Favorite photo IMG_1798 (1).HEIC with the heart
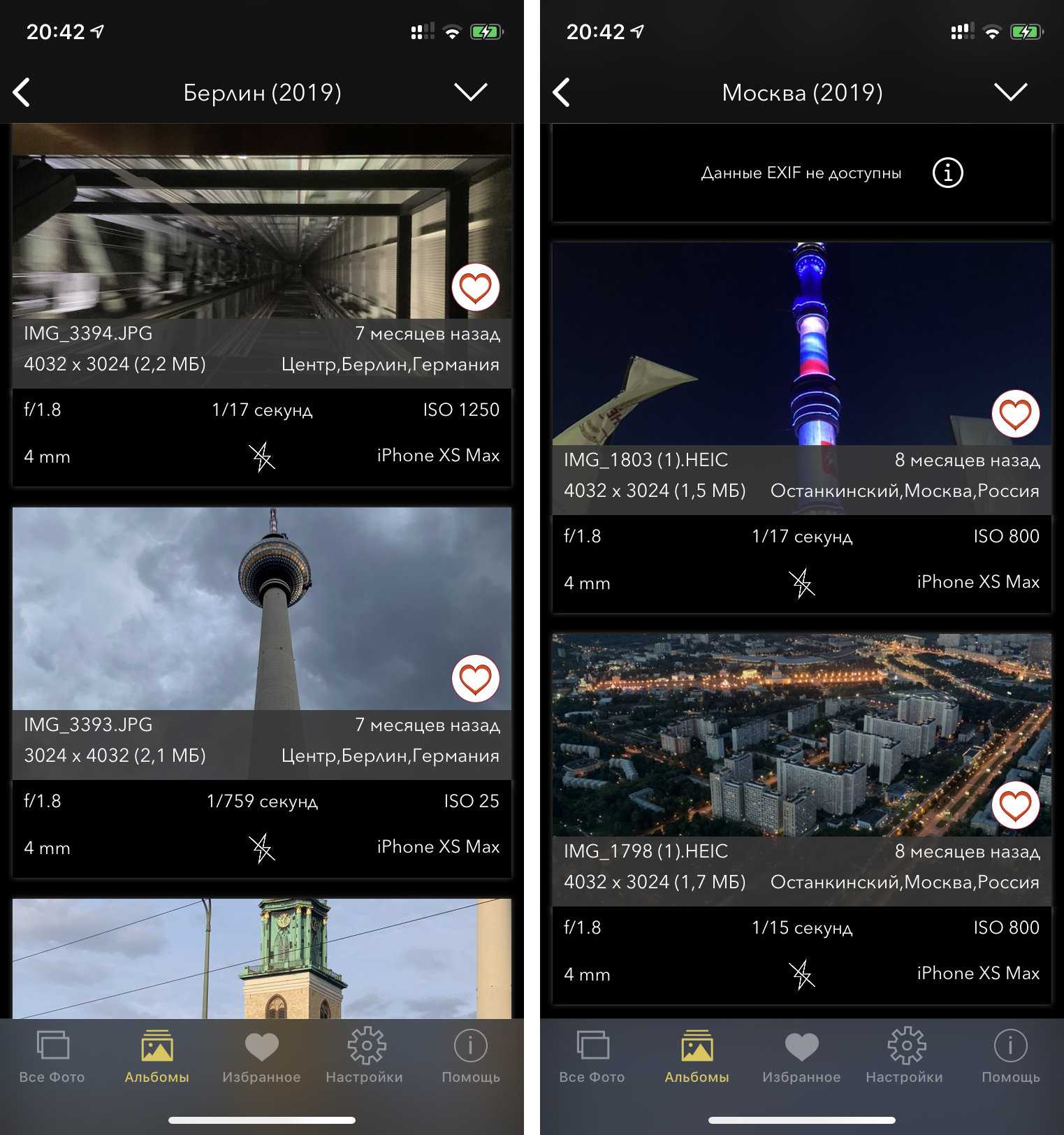The width and height of the screenshot is (1064, 1135). (x=1015, y=805)
